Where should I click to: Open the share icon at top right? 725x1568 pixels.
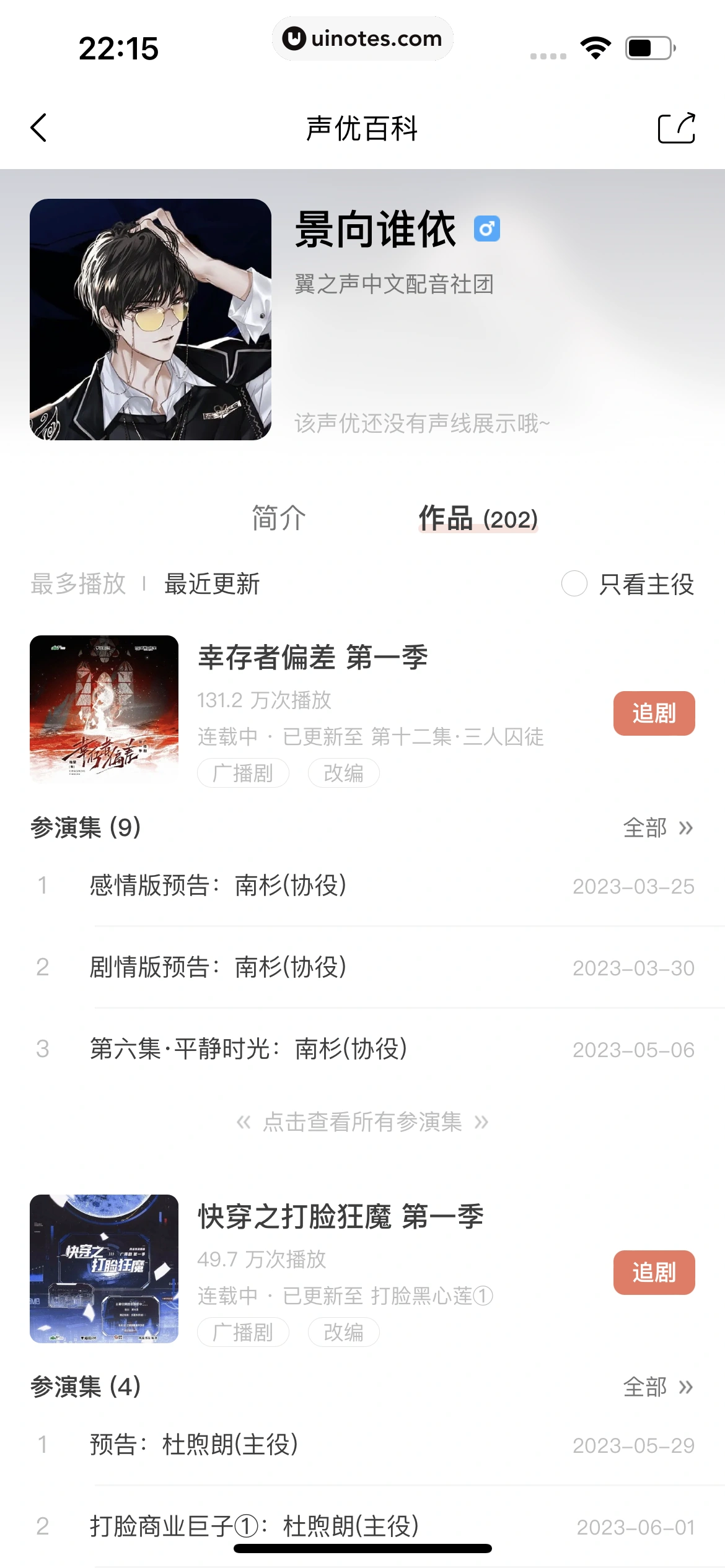point(677,129)
